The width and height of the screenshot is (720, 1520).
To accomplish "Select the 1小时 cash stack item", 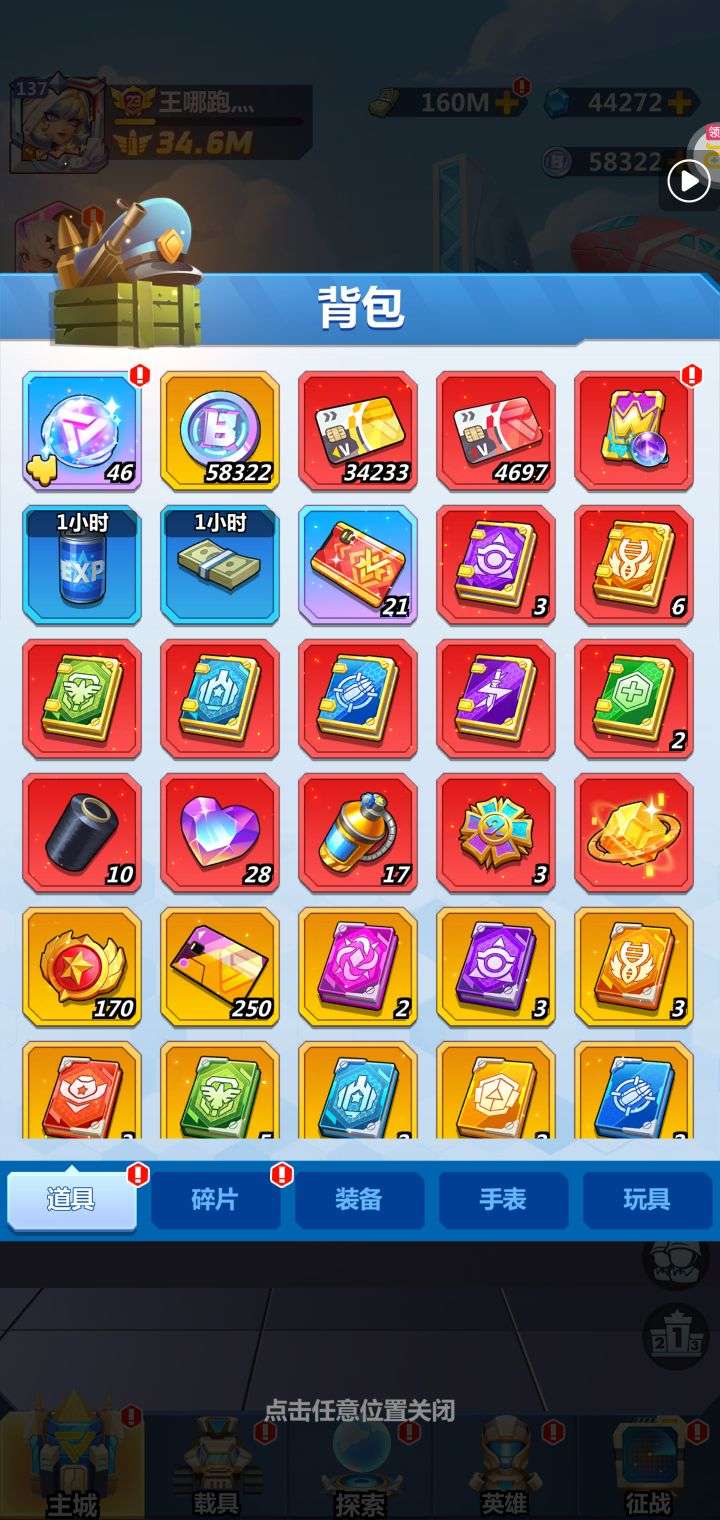I will (220, 565).
